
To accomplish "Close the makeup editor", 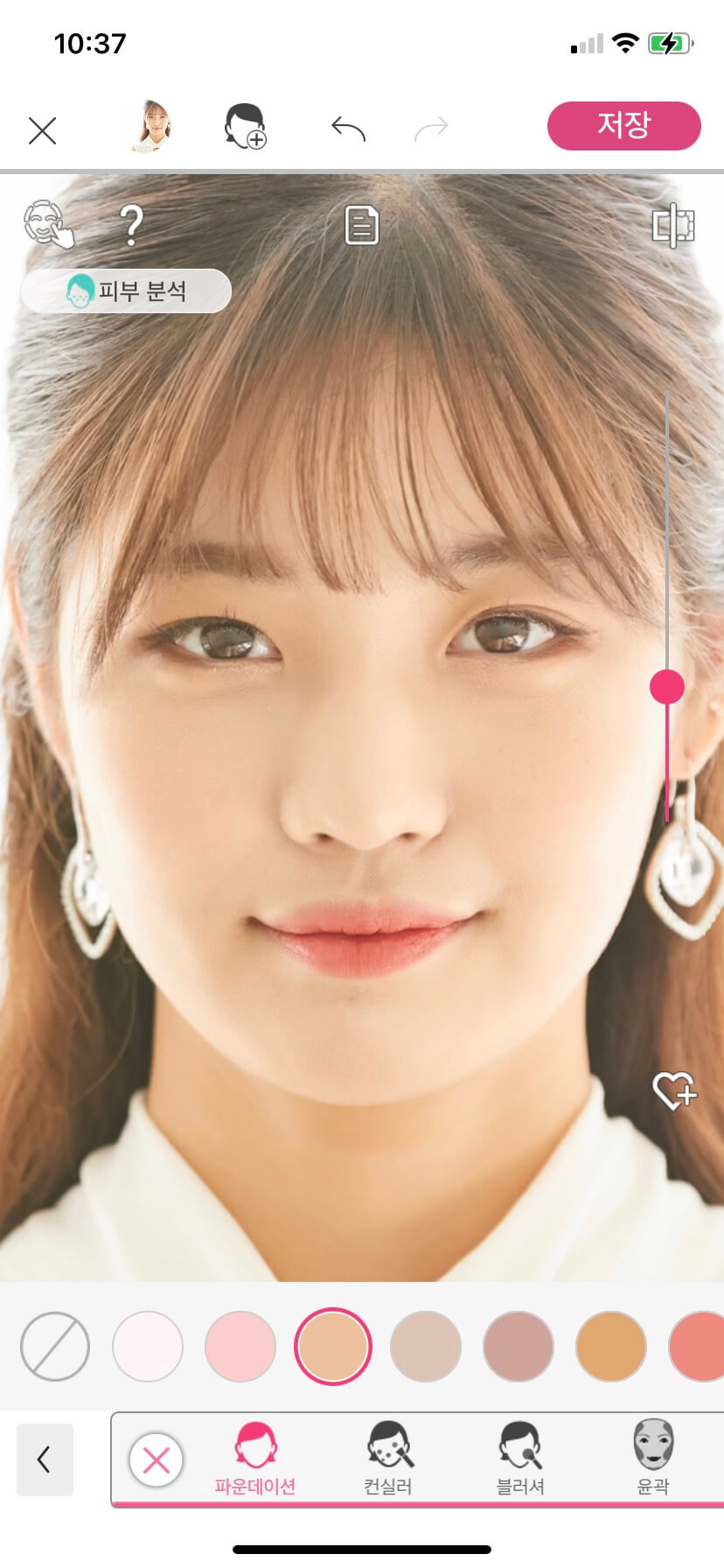I will (42, 130).
